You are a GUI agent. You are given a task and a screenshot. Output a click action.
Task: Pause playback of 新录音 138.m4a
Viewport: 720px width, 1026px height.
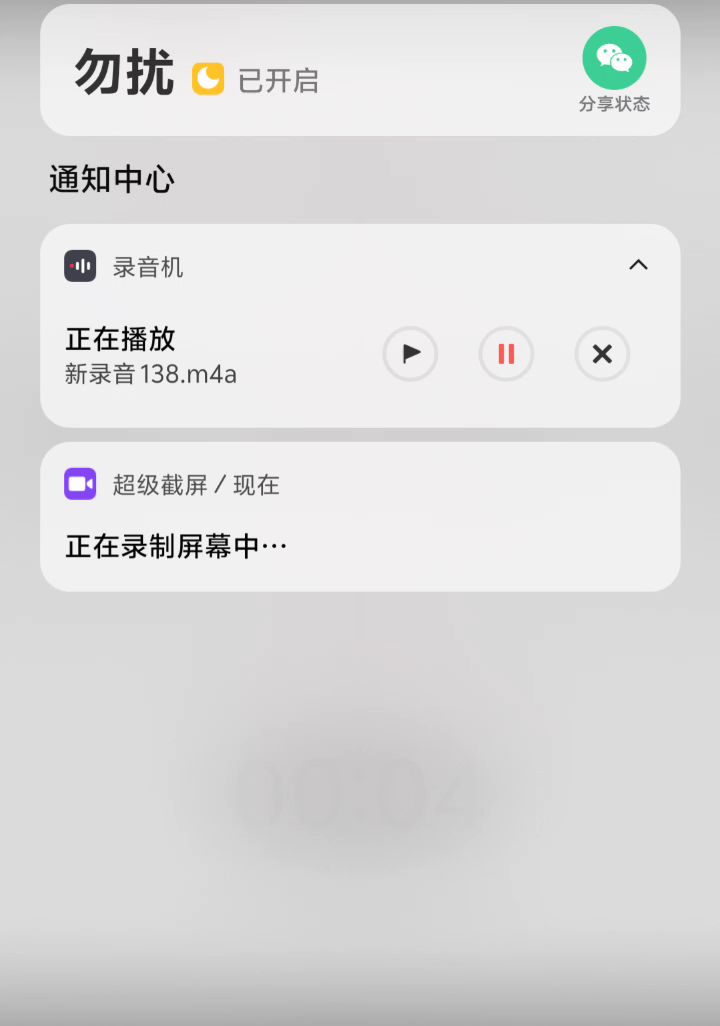[x=506, y=354]
